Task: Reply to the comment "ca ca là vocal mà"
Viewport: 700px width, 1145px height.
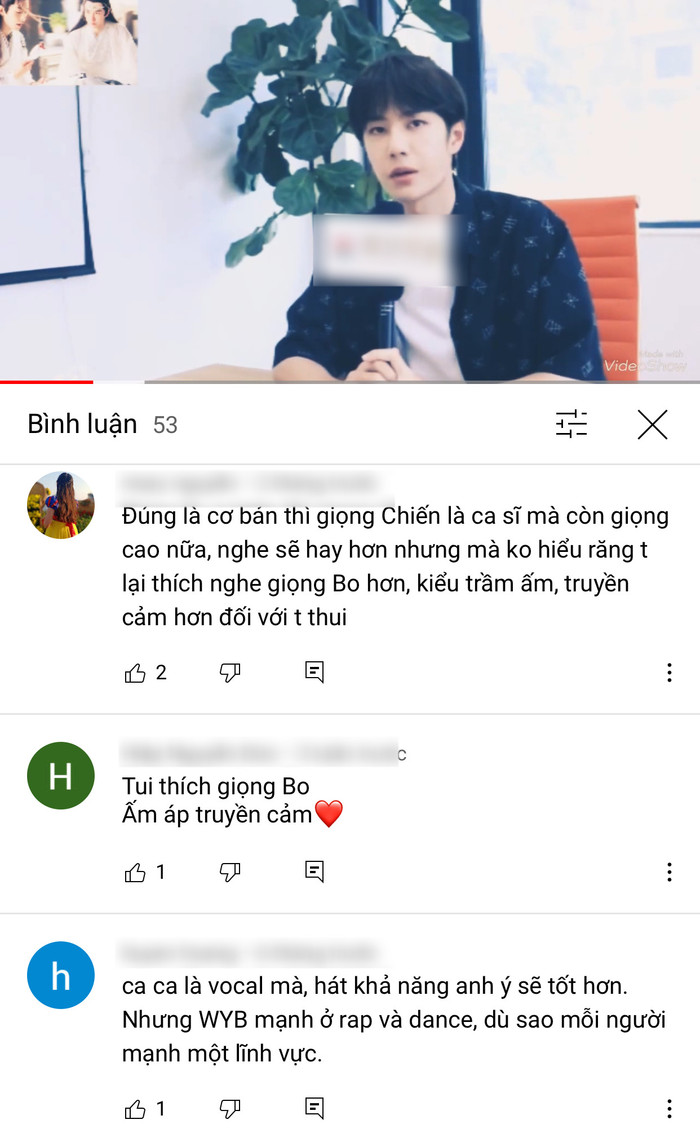Action: tap(314, 1107)
